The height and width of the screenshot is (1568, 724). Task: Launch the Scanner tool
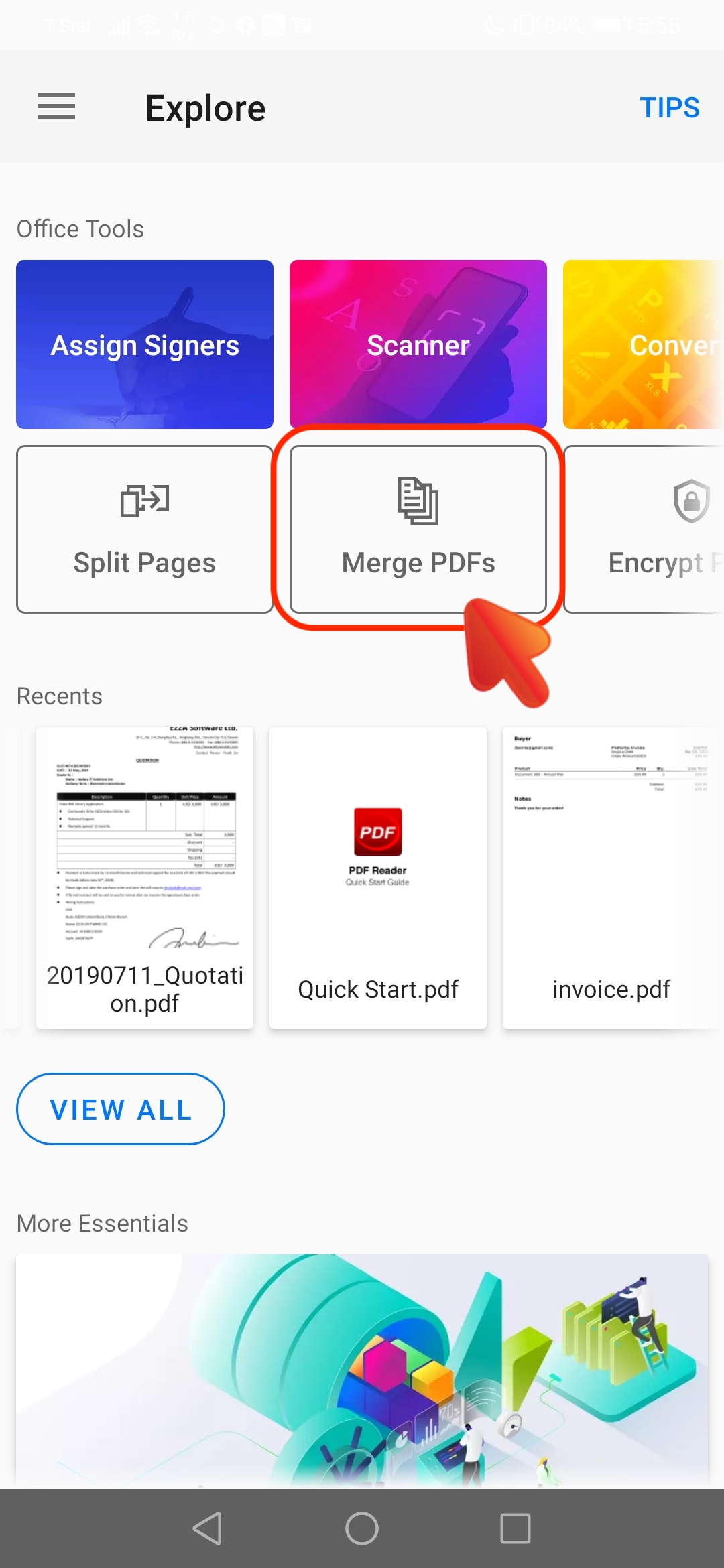point(418,344)
